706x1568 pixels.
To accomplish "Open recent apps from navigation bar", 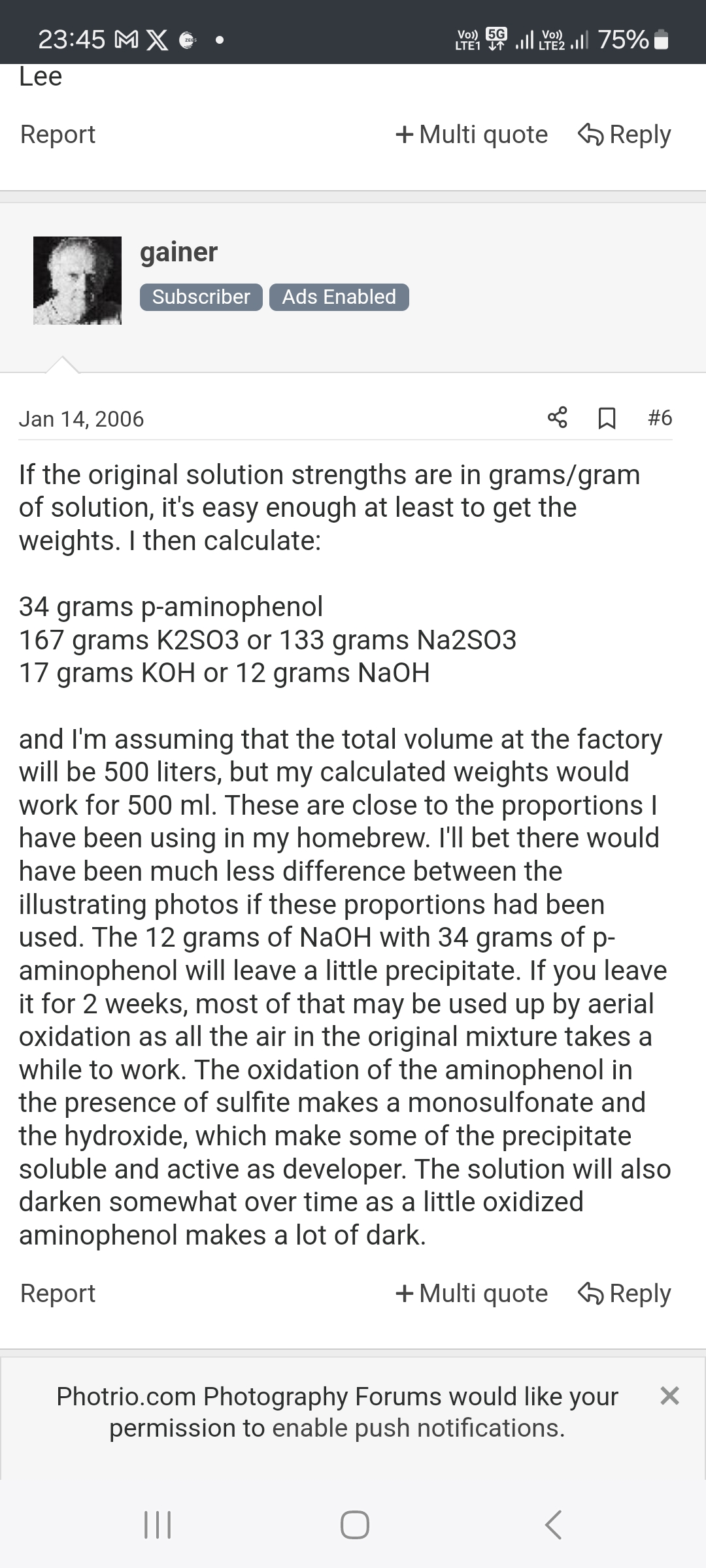I will click(x=157, y=1525).
